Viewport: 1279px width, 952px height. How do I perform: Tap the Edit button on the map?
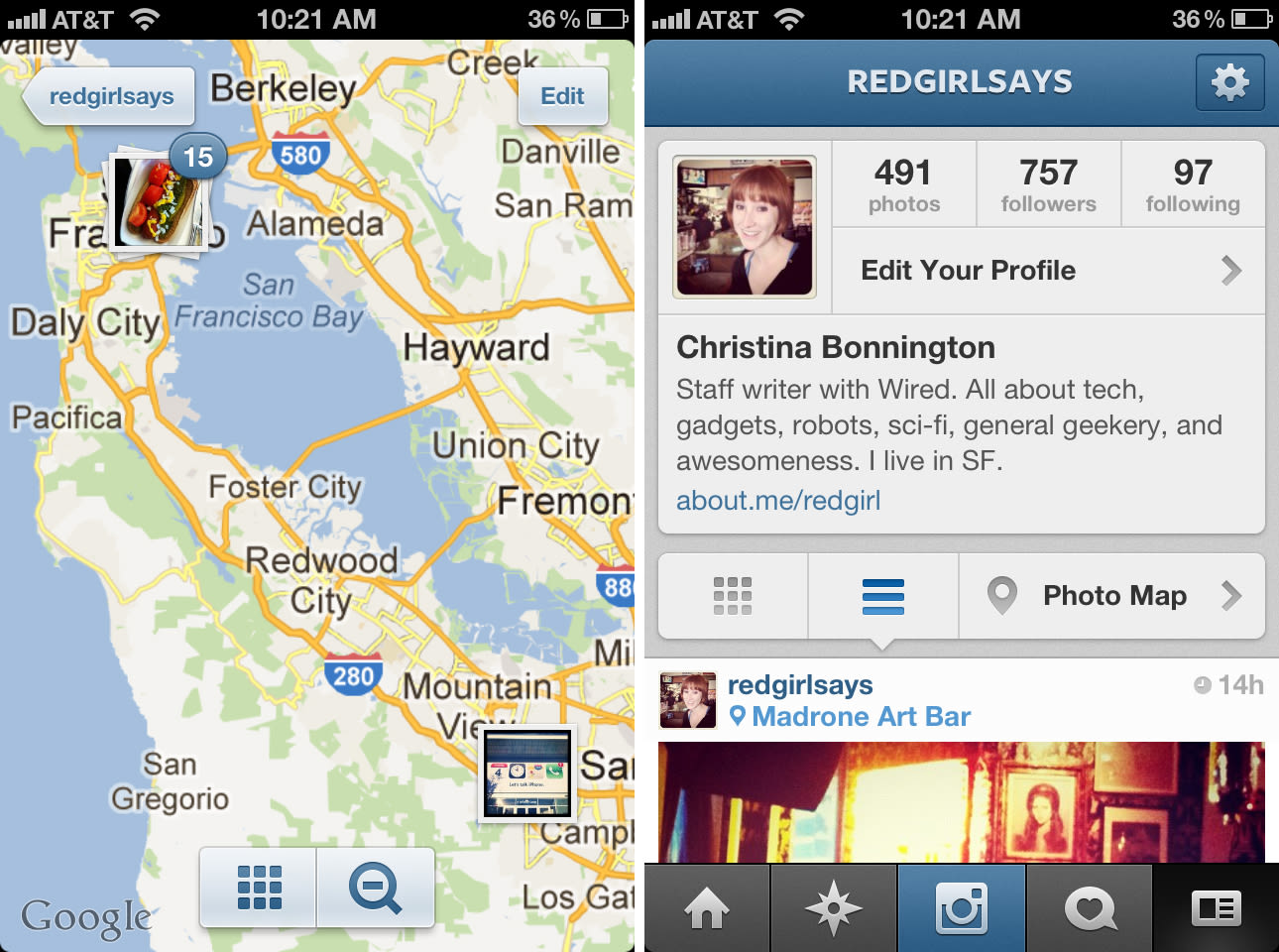tap(562, 96)
